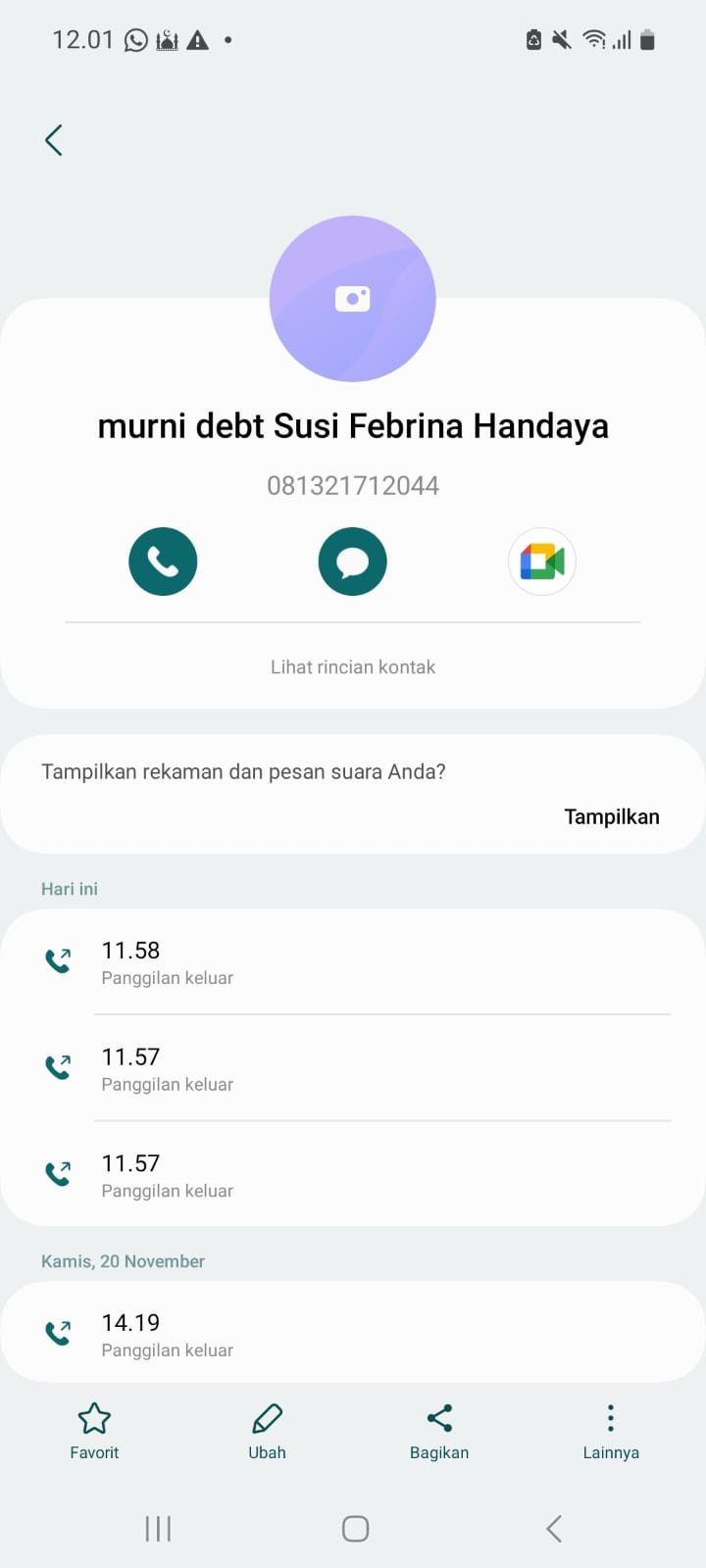The height and width of the screenshot is (1568, 706).
Task: Start a Google Meet video call
Action: (541, 561)
